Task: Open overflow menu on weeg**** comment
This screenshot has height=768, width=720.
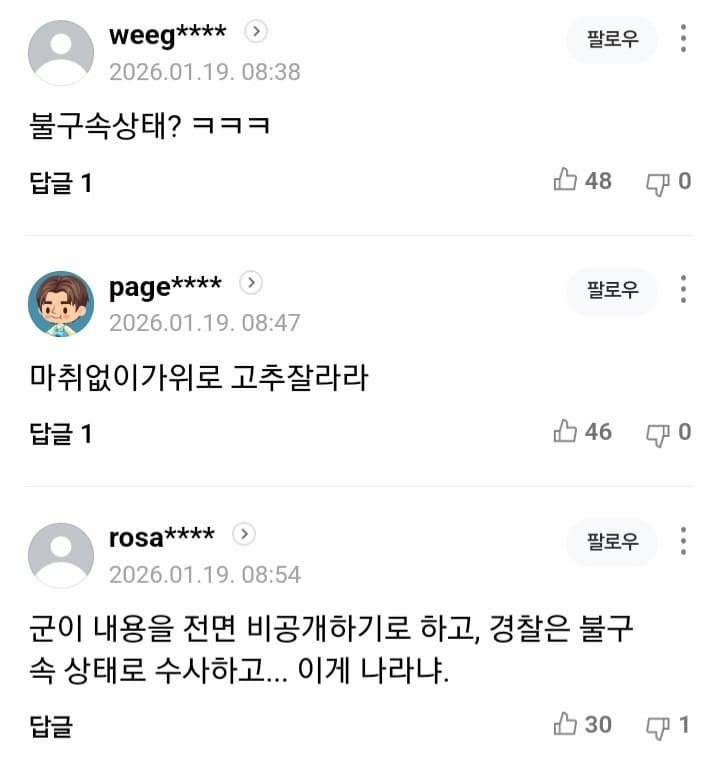Action: click(684, 40)
